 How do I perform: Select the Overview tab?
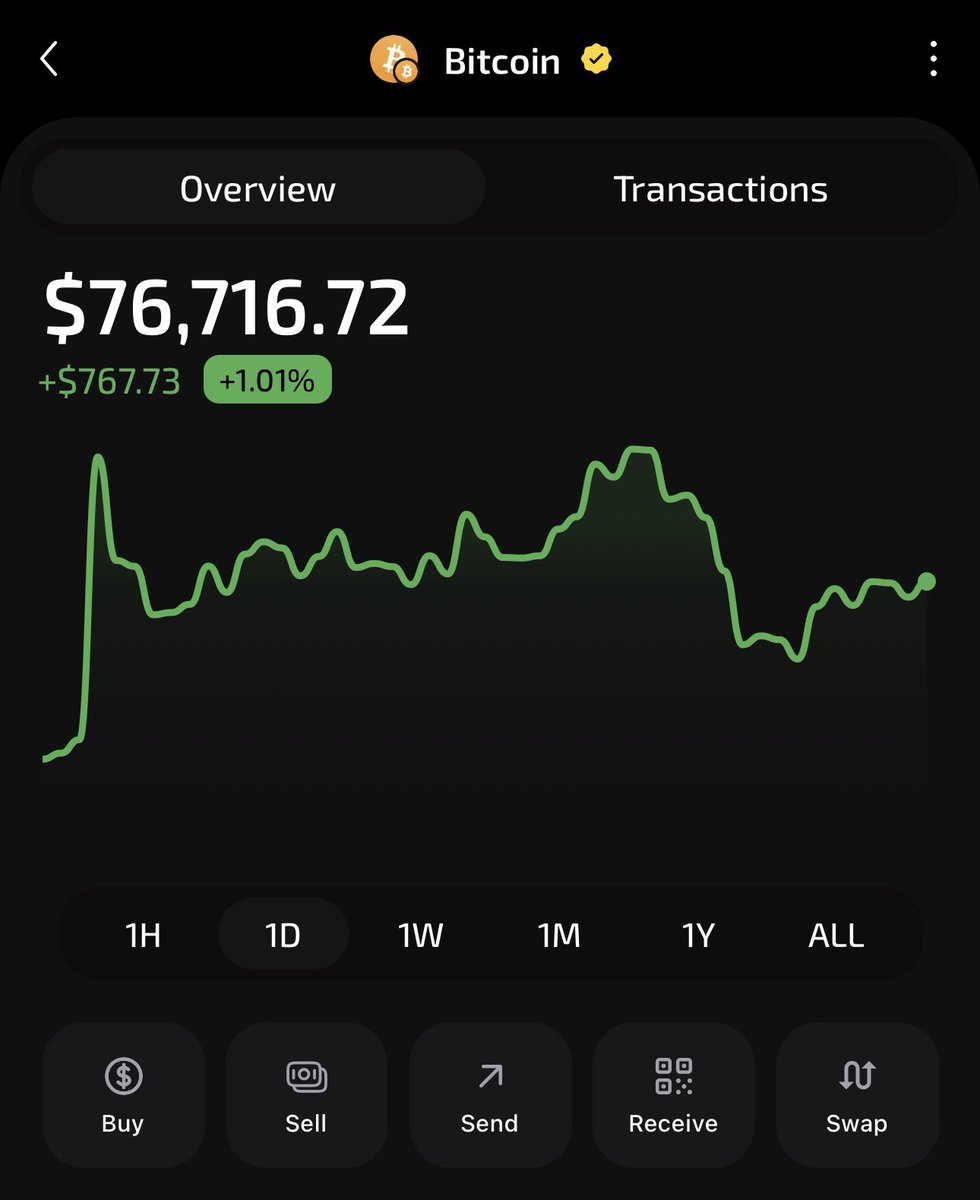258,189
